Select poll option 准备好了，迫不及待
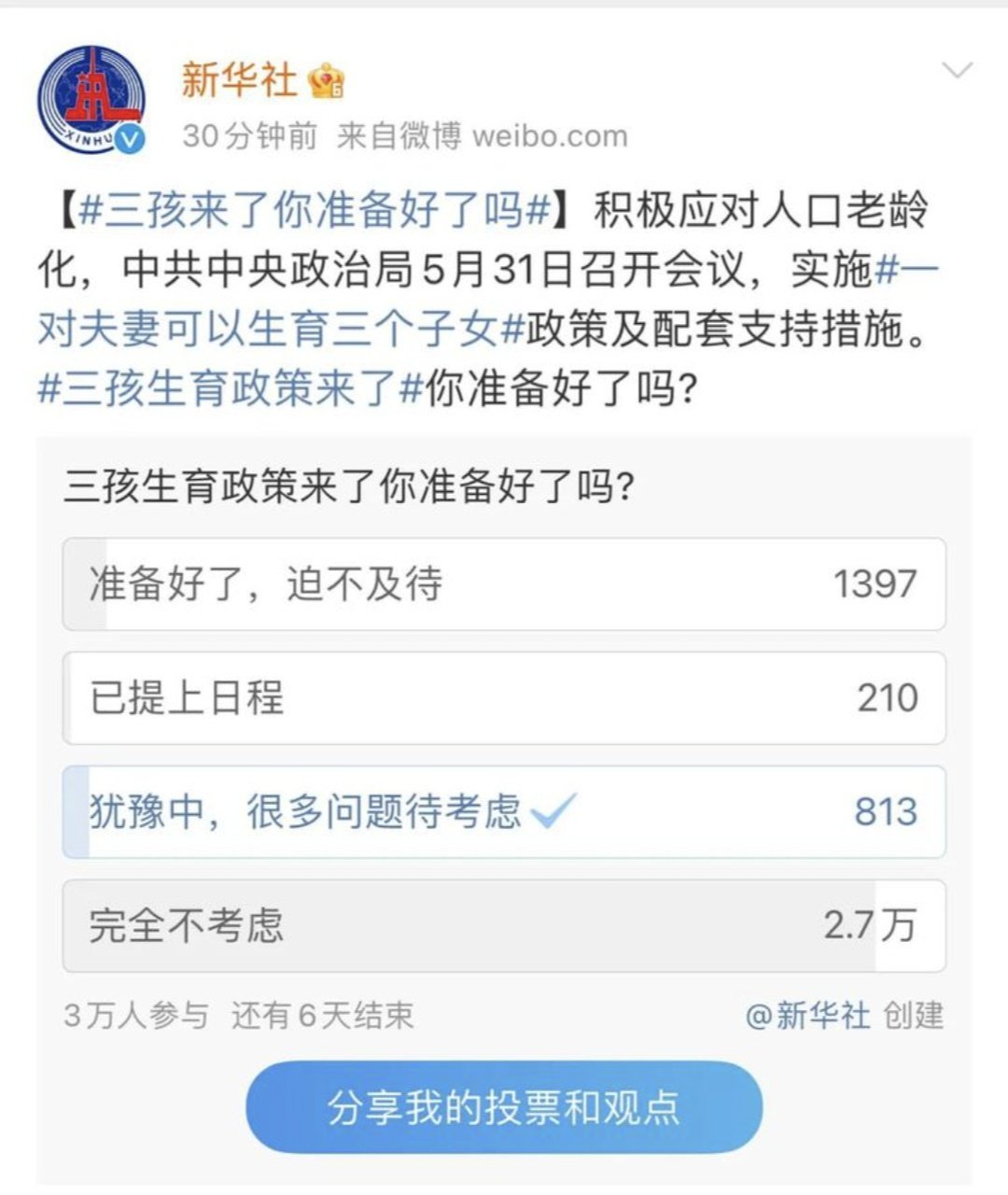Image resolution: width=1008 pixels, height=1195 pixels. click(x=504, y=584)
